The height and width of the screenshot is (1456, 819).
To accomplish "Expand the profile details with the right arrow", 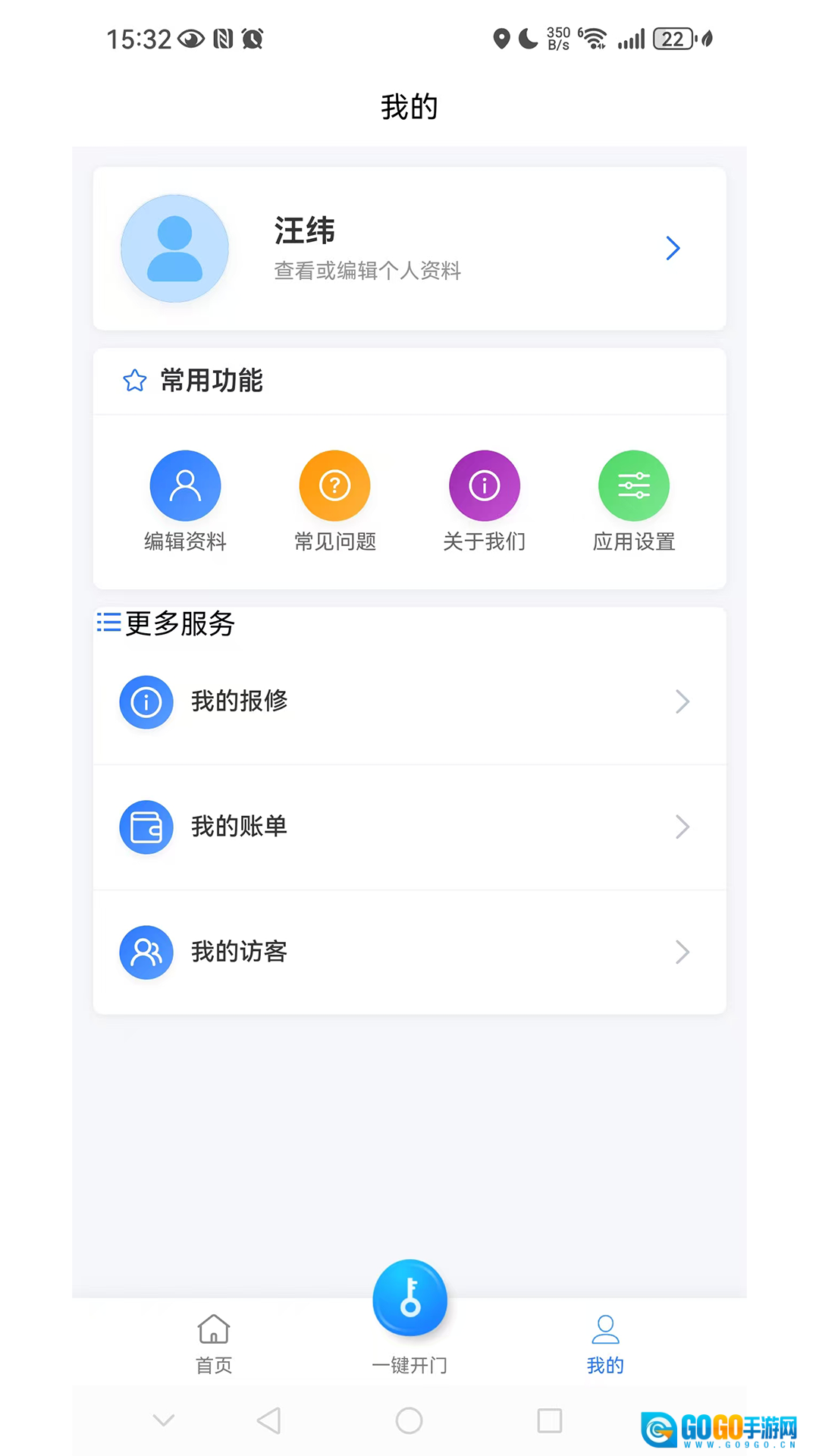I will (x=673, y=248).
